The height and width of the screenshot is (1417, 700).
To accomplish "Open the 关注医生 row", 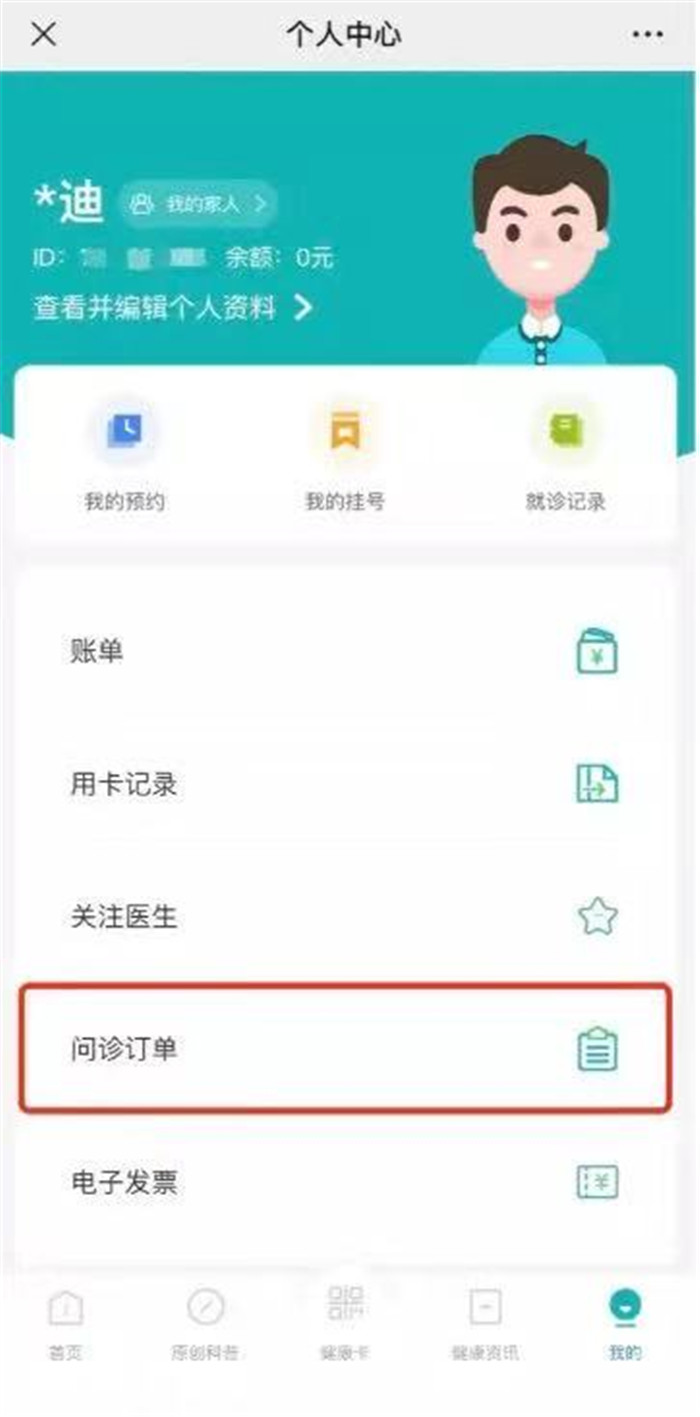I will [345, 916].
